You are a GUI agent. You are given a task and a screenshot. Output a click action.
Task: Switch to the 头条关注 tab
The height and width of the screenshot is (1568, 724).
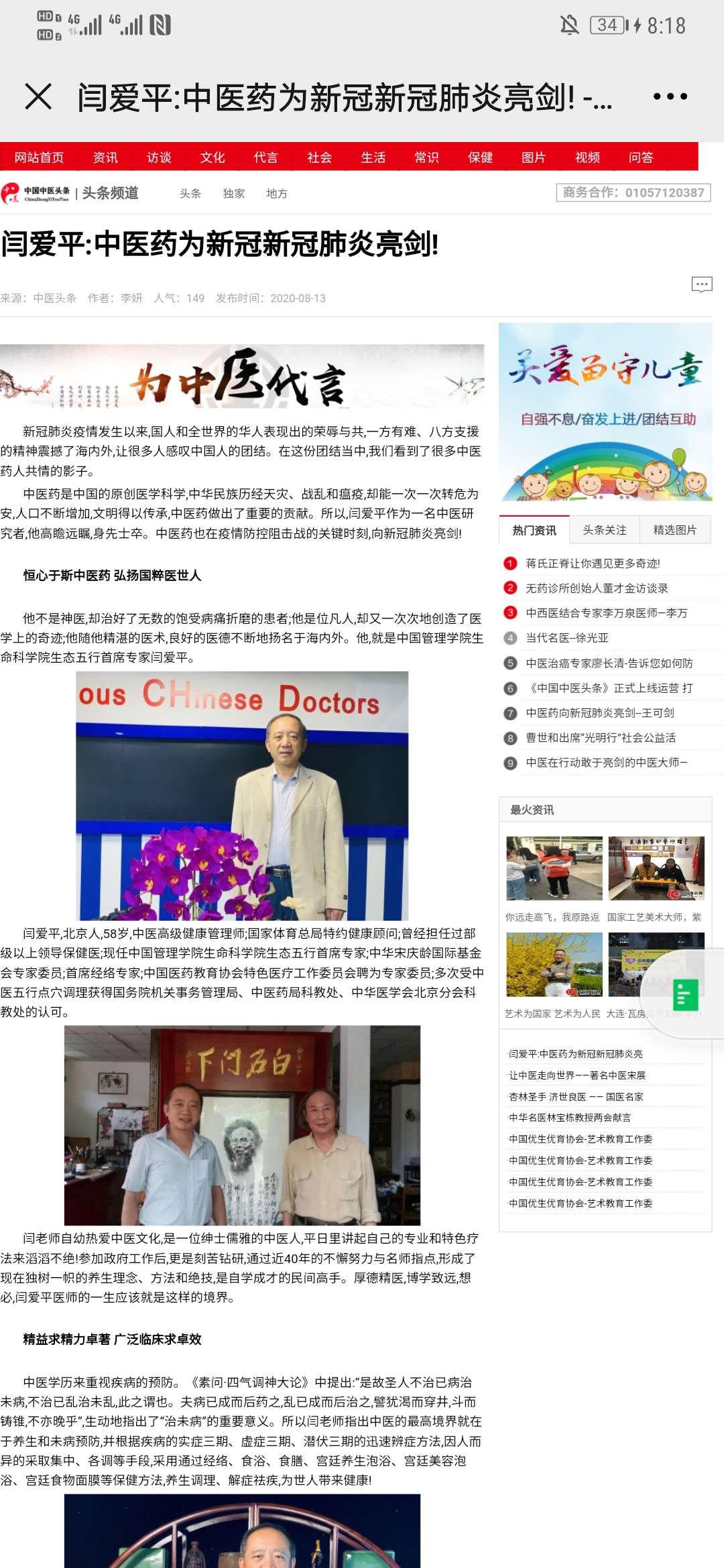click(604, 530)
